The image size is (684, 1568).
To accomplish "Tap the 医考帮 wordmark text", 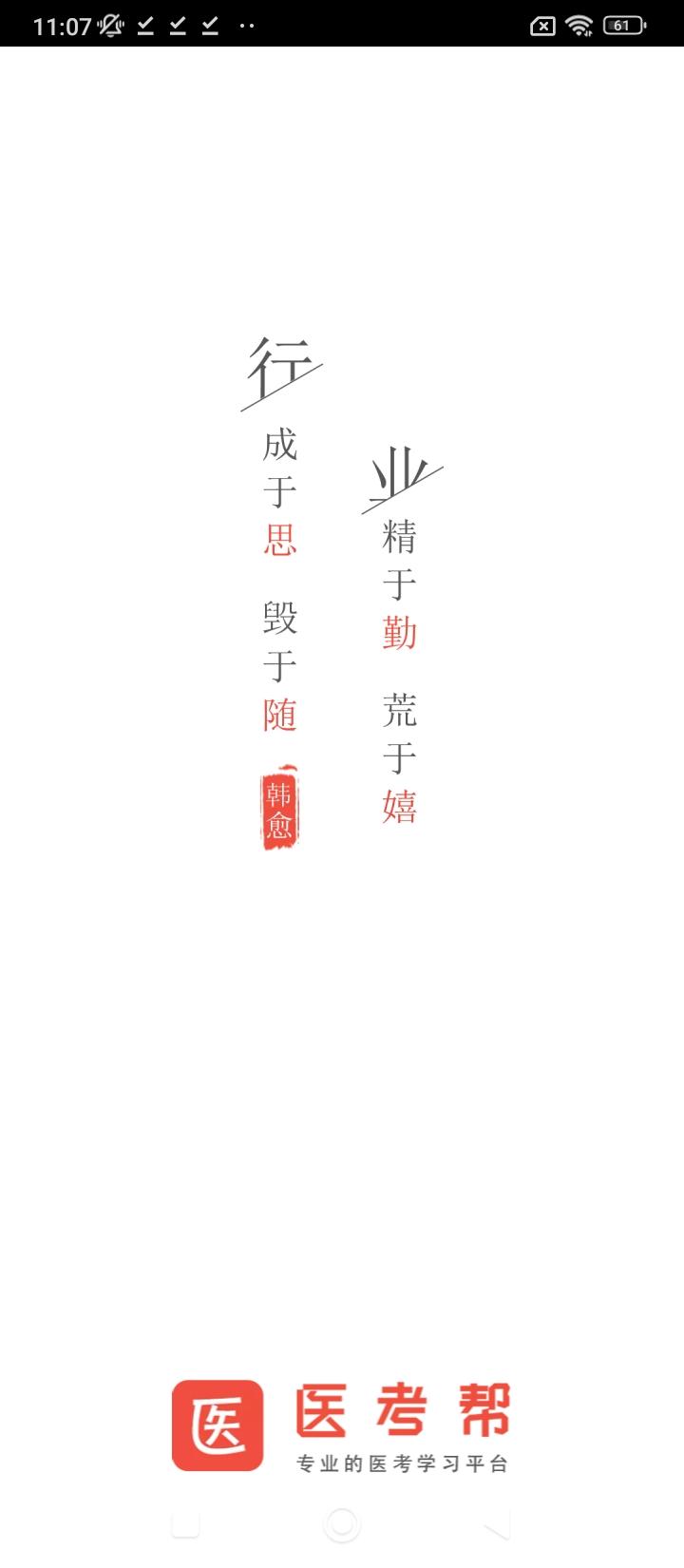I will [x=404, y=1410].
